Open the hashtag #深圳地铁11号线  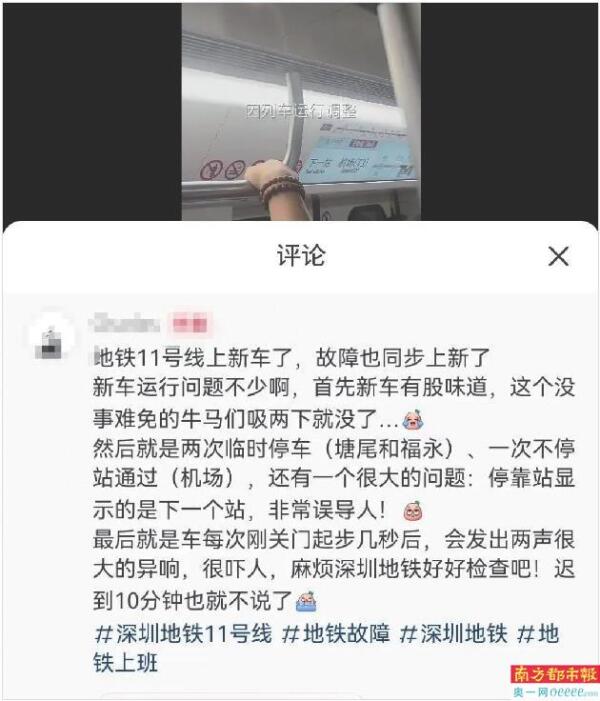[x=183, y=633]
